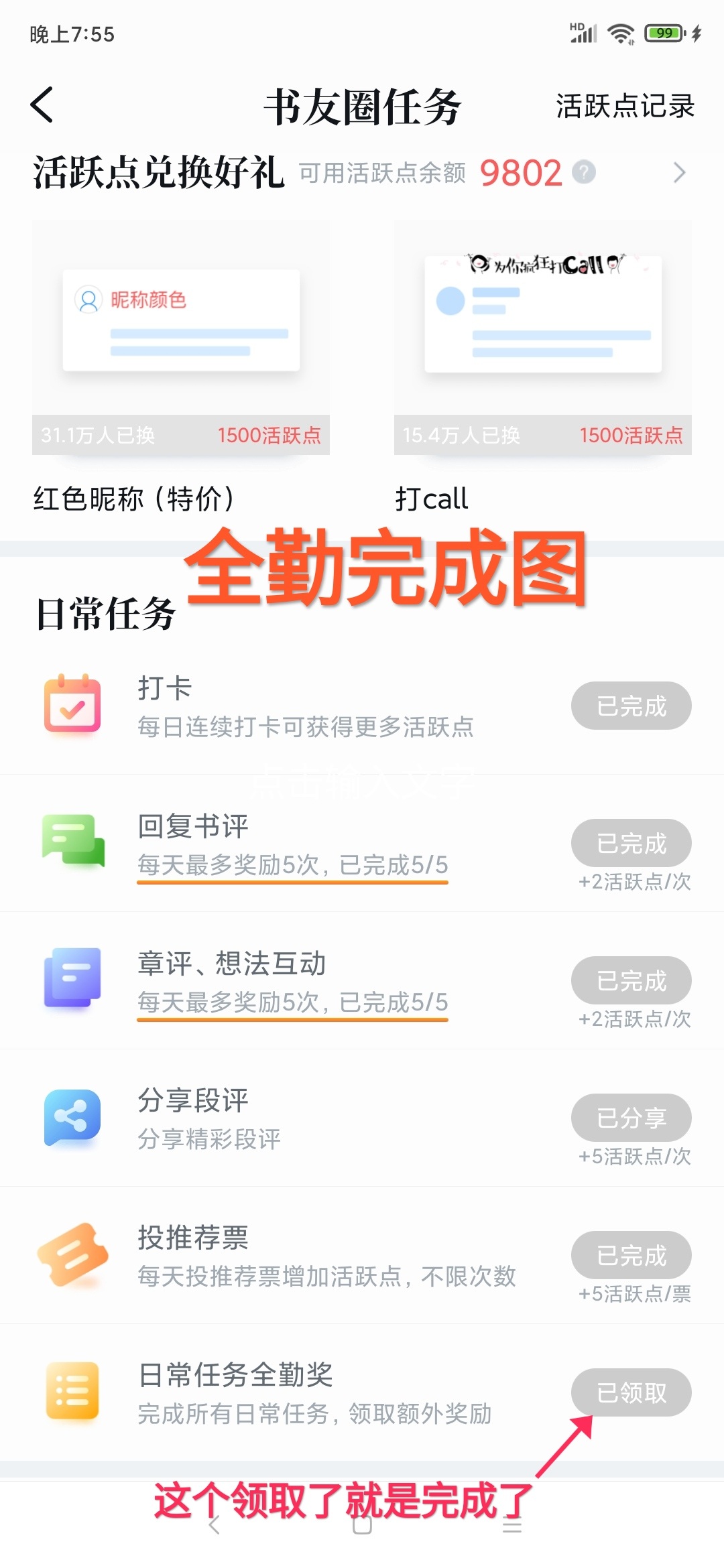Tap the question mark help icon beside 9802
The image size is (724, 1568).
click(x=583, y=172)
